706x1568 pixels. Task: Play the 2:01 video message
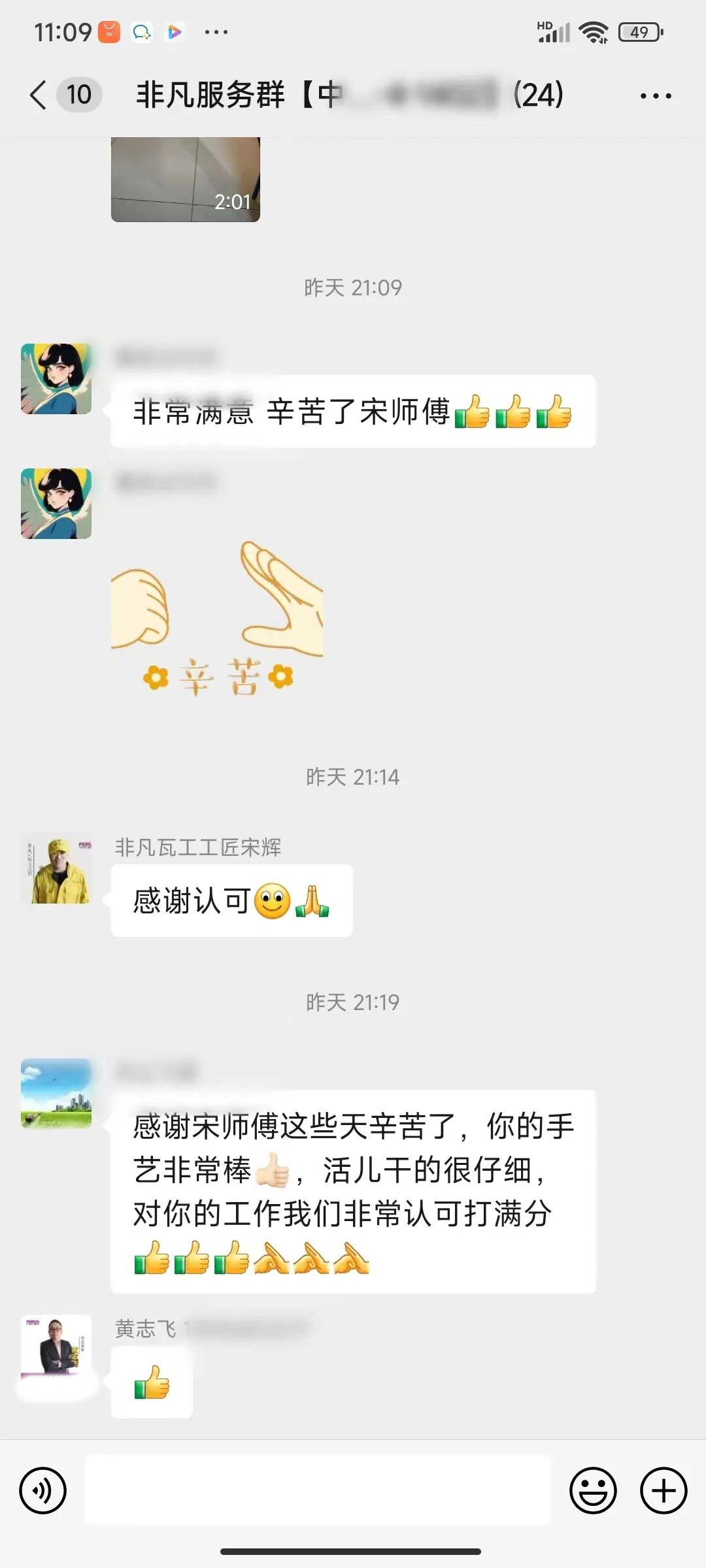tap(186, 180)
